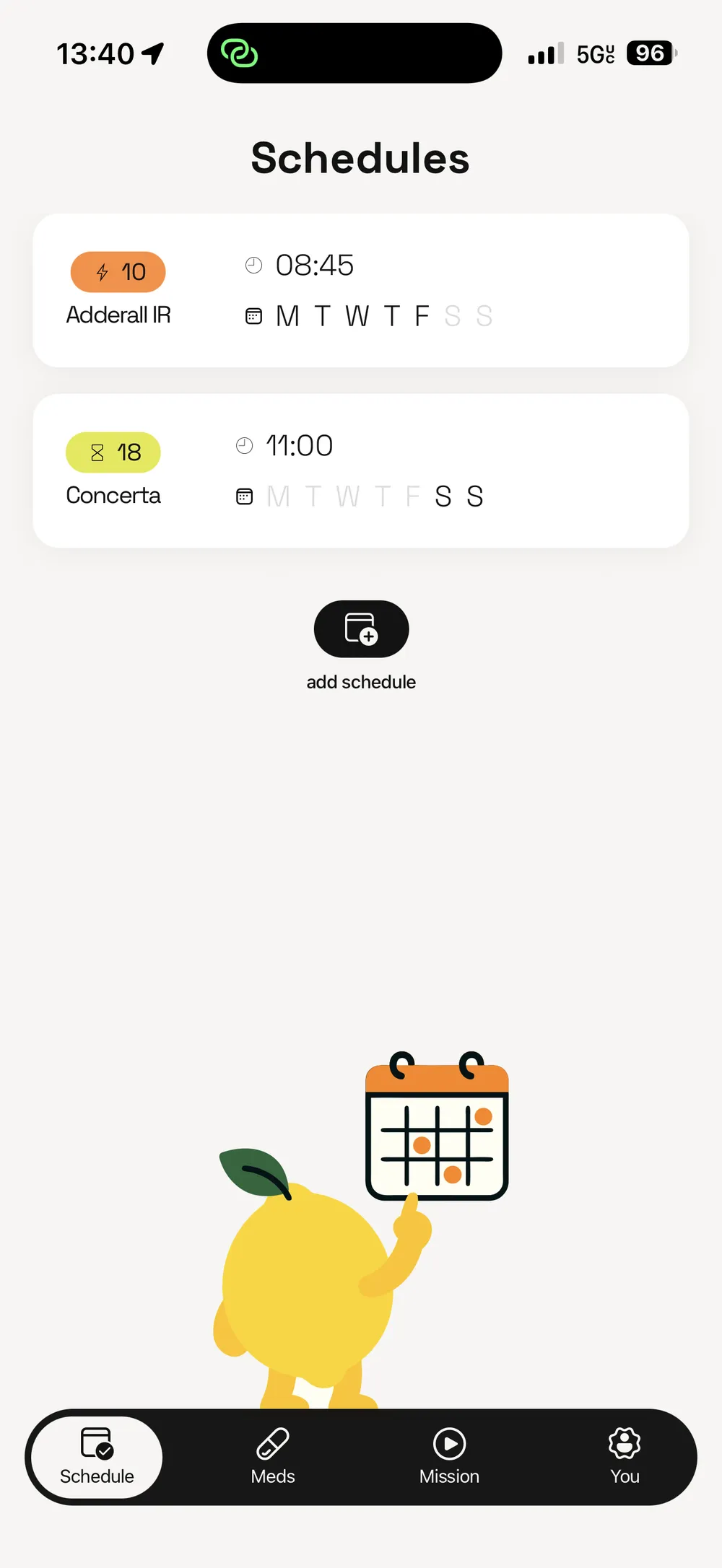Go to the Mission tab
The height and width of the screenshot is (1568, 722).
pos(449,1456)
